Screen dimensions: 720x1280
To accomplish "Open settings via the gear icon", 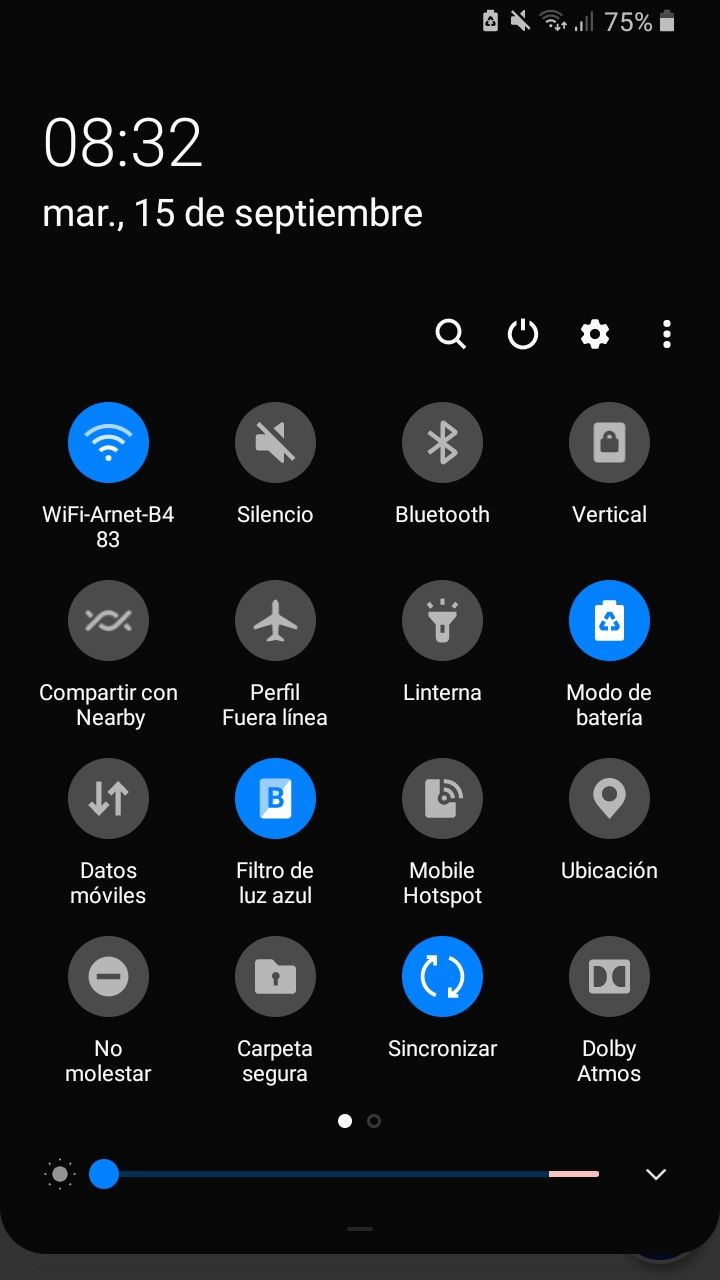I will click(595, 334).
